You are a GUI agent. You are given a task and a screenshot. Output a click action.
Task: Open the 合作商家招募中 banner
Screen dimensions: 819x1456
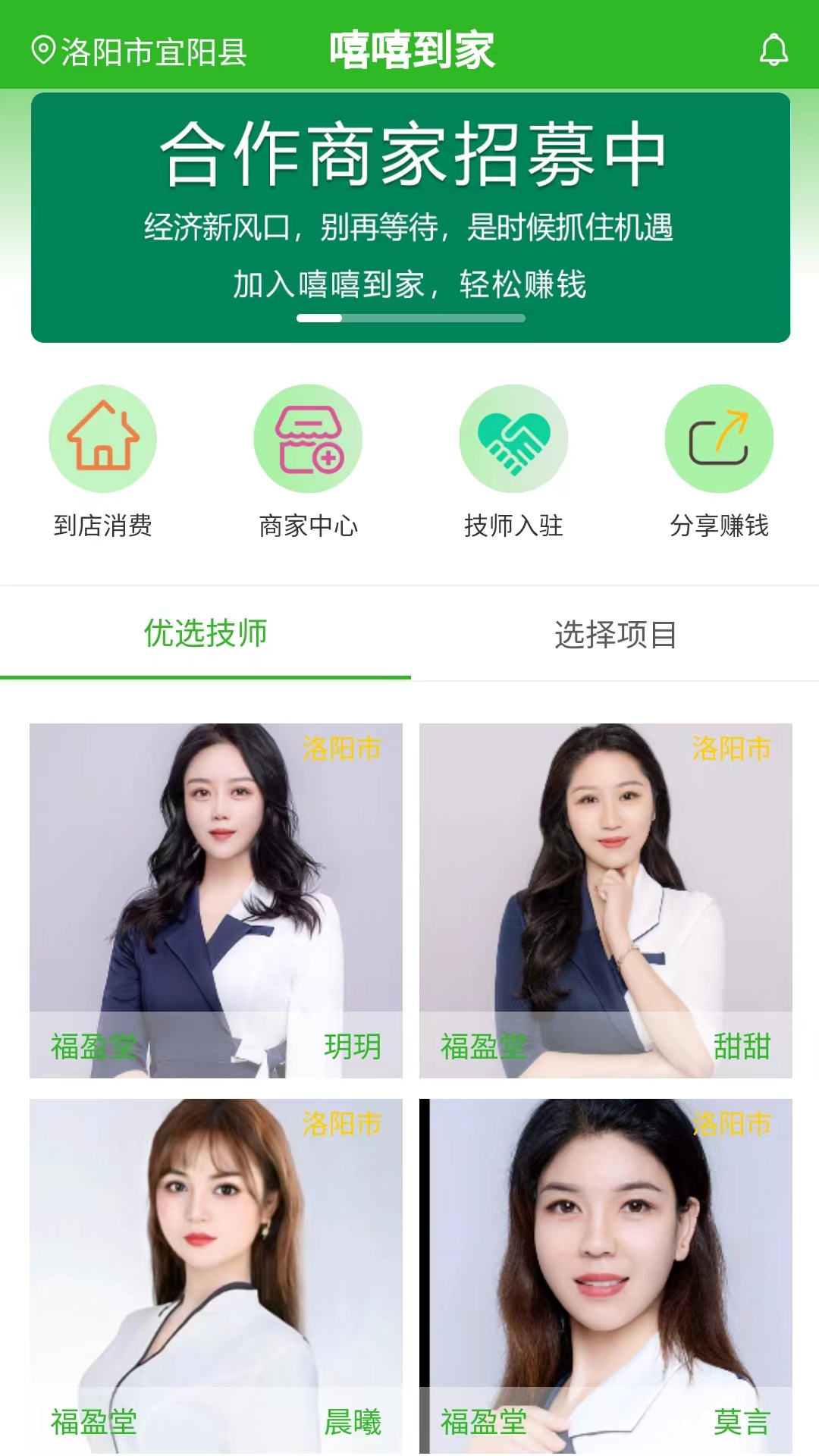(410, 218)
